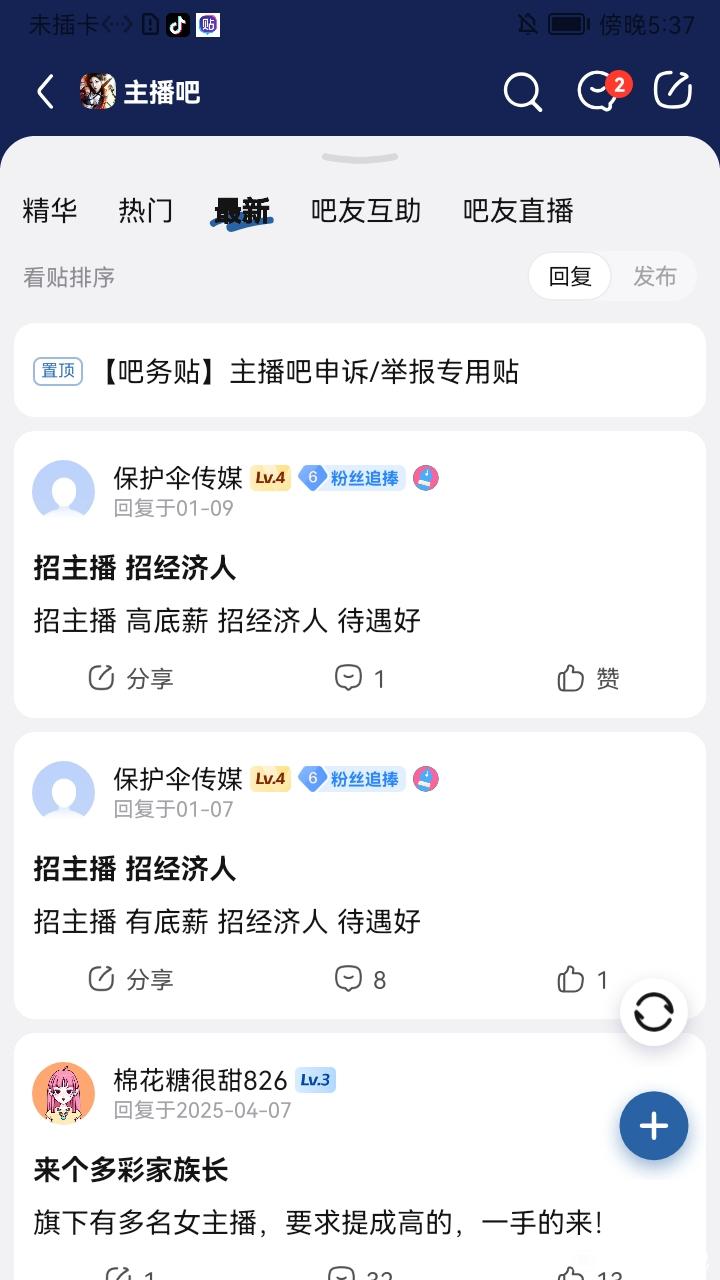
Task: Sort posts by 回复
Action: (x=570, y=276)
